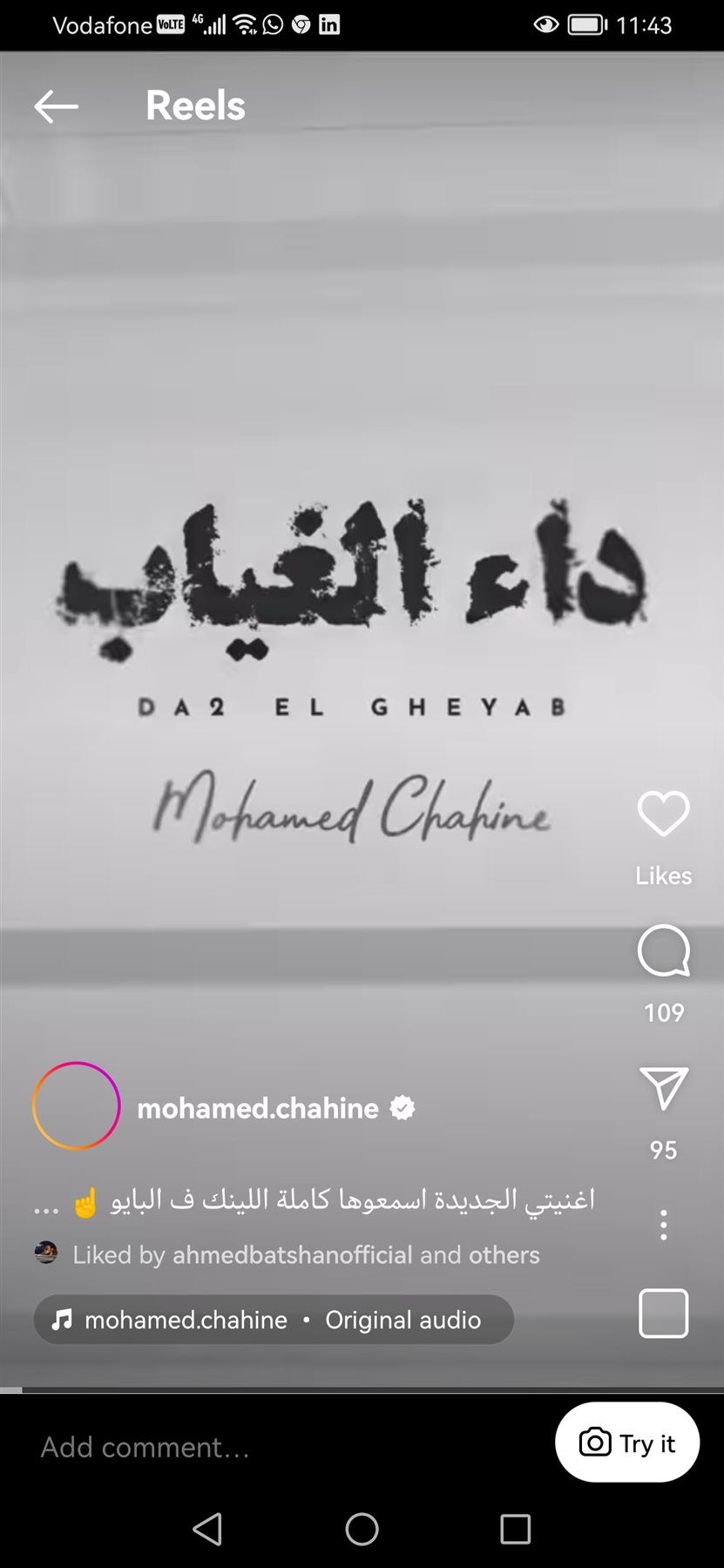724x1568 pixels.
Task: Open the comments bubble
Action: coord(663,951)
